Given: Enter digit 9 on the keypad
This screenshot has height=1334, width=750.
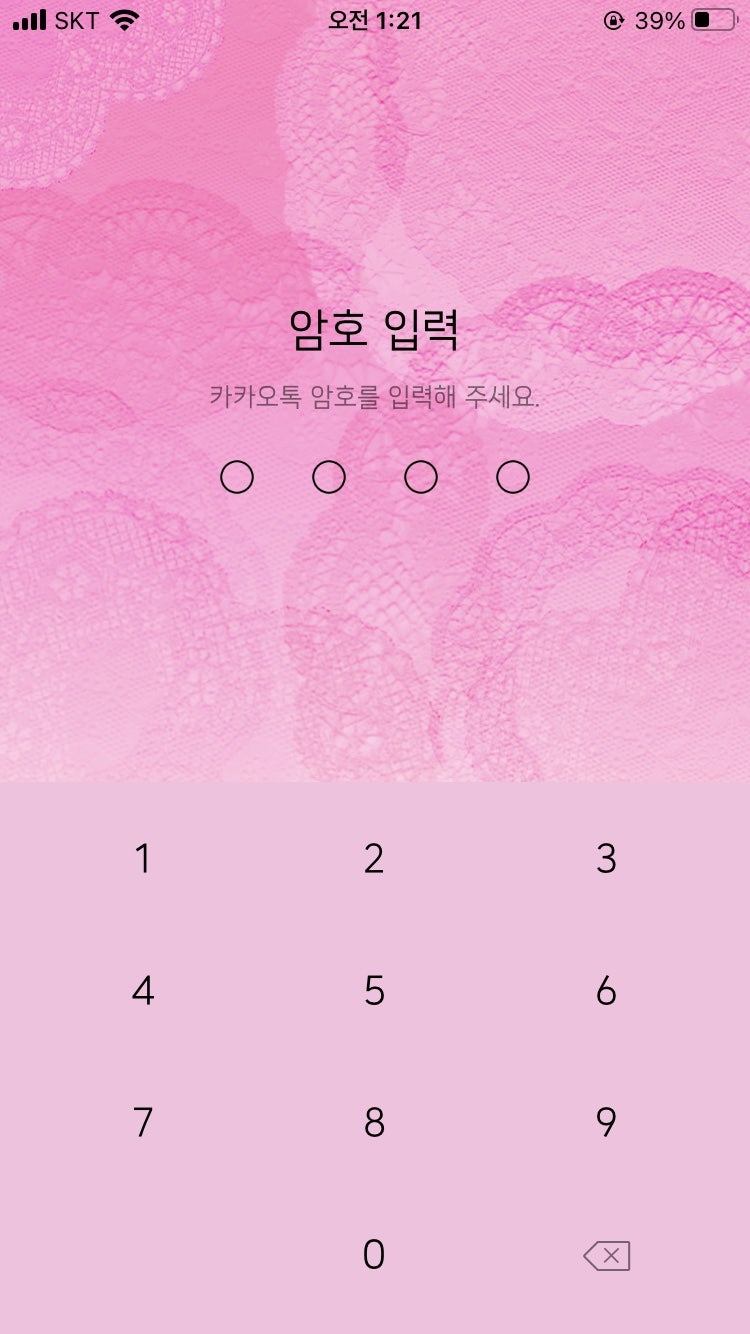Looking at the screenshot, I should (606, 1123).
